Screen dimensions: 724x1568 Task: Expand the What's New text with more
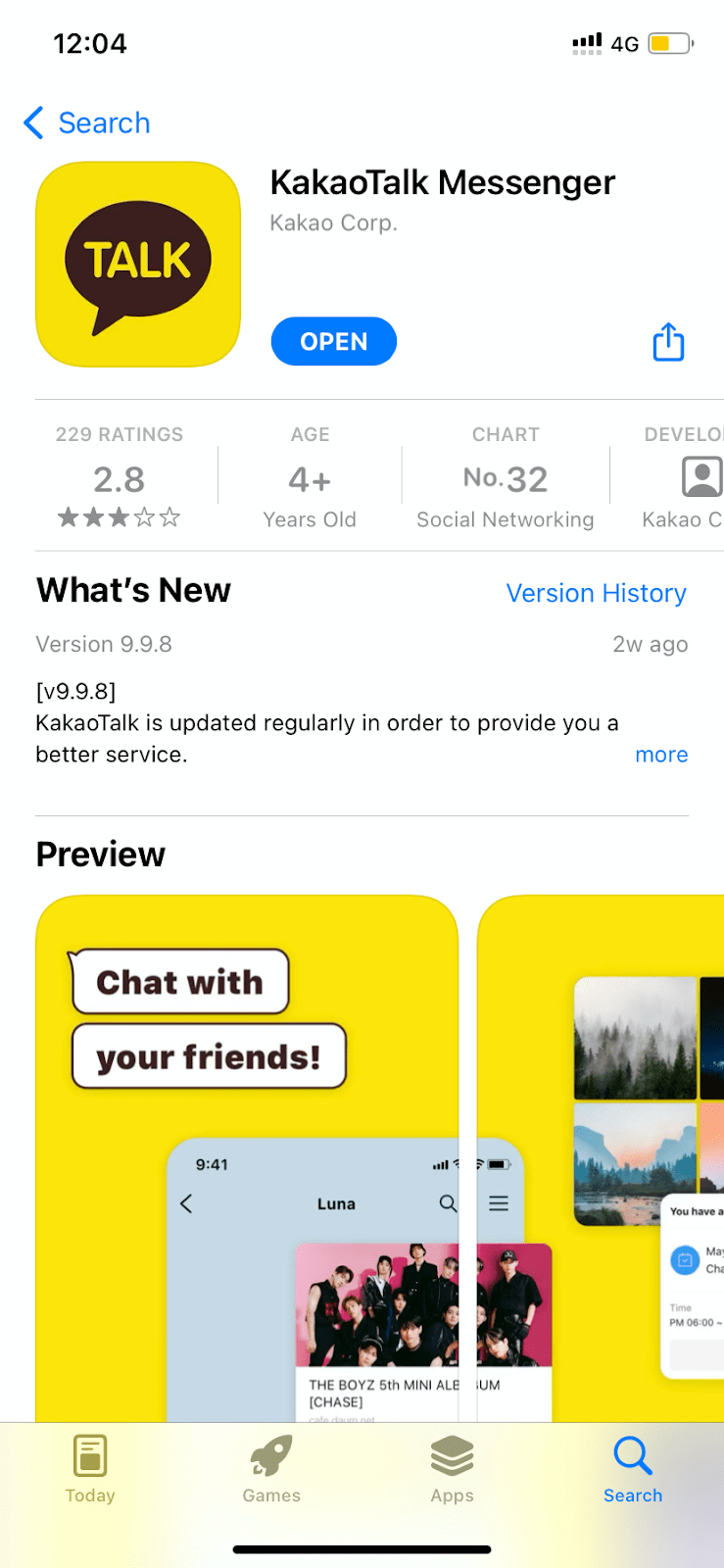661,755
